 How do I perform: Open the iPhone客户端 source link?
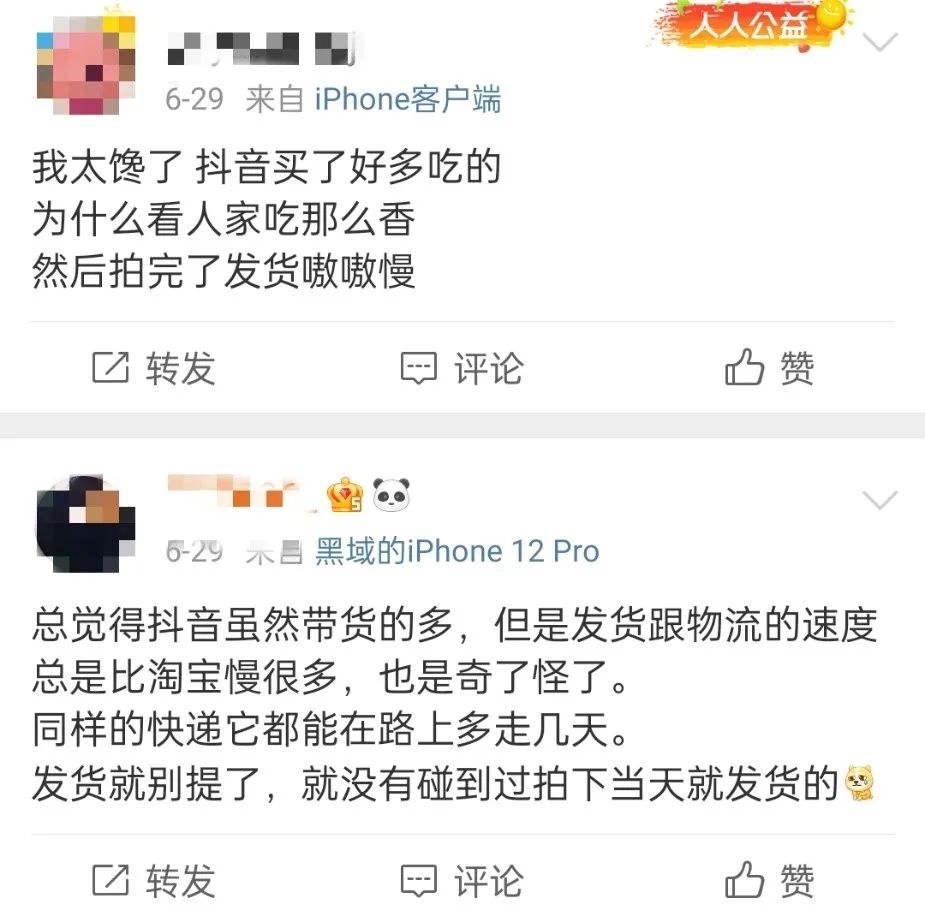point(407,99)
